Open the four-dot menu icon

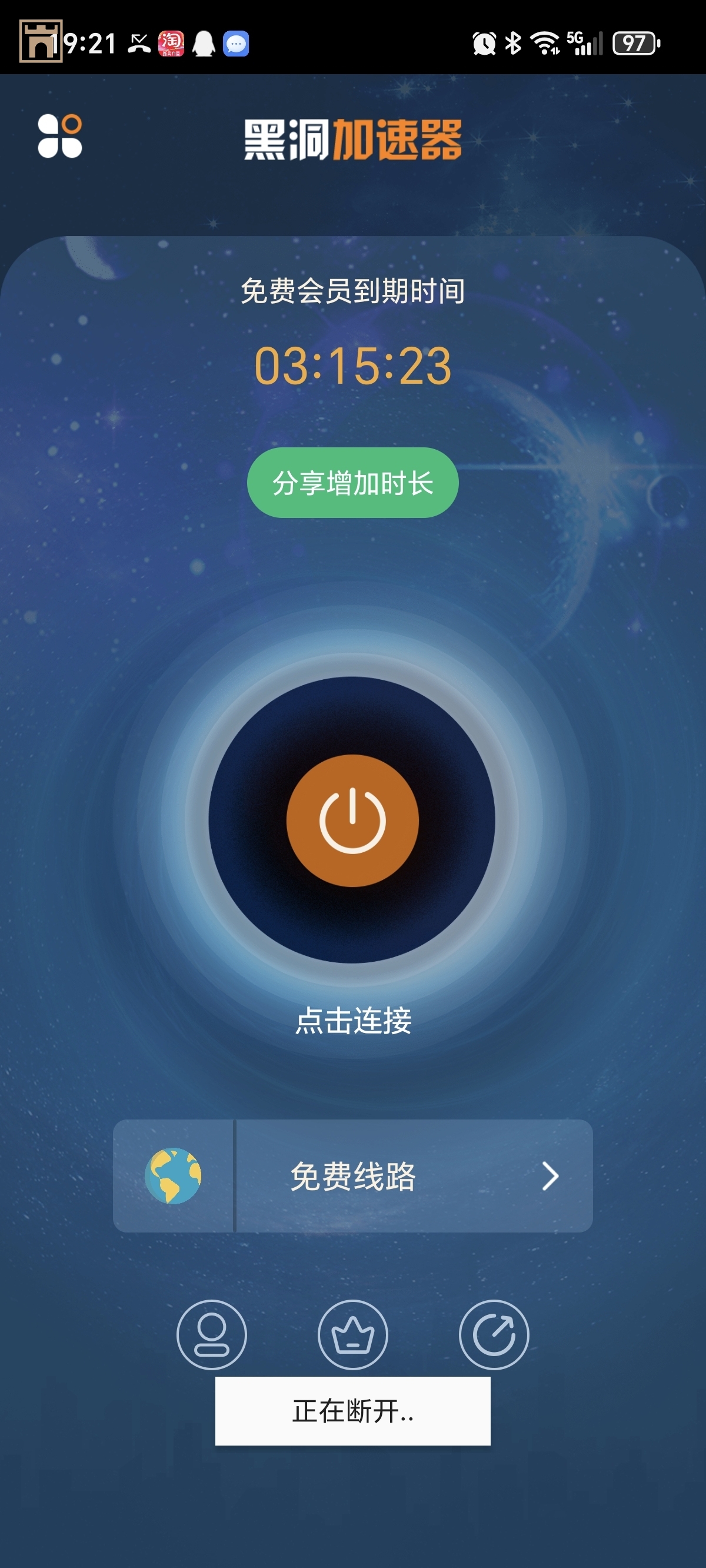coord(59,137)
